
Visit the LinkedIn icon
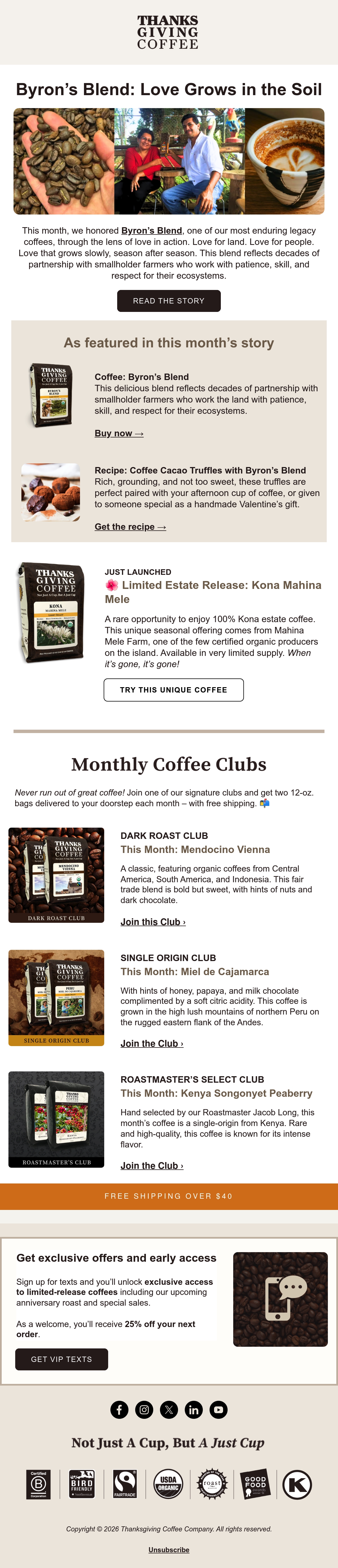(194, 1410)
